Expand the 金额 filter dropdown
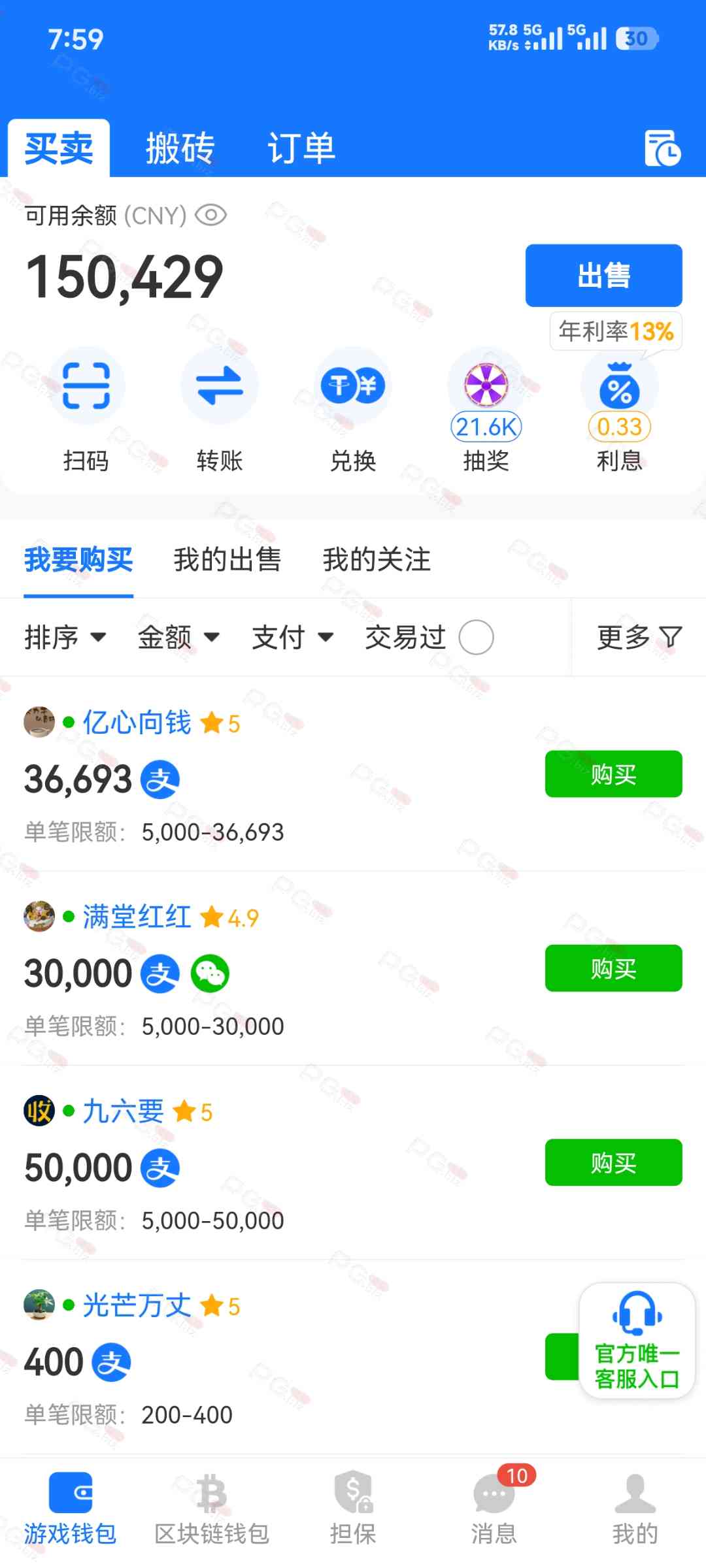Image resolution: width=706 pixels, height=1568 pixels. click(x=178, y=637)
